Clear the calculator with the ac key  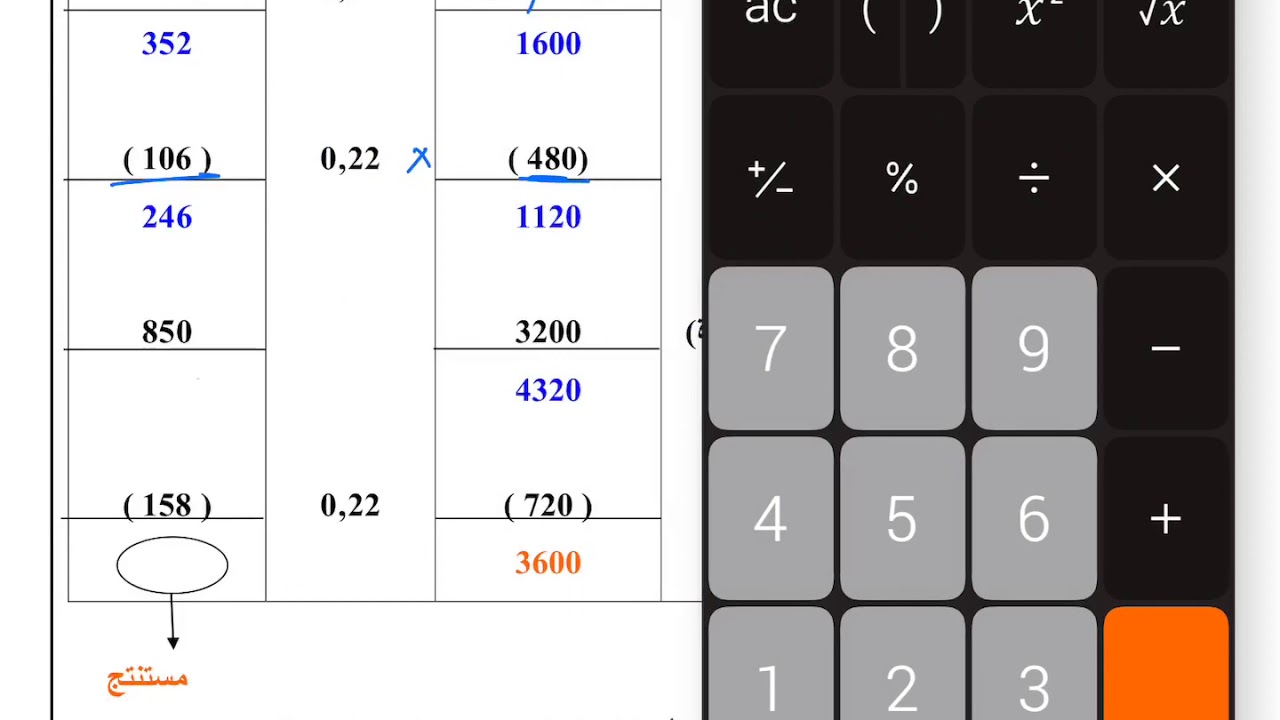(x=770, y=30)
